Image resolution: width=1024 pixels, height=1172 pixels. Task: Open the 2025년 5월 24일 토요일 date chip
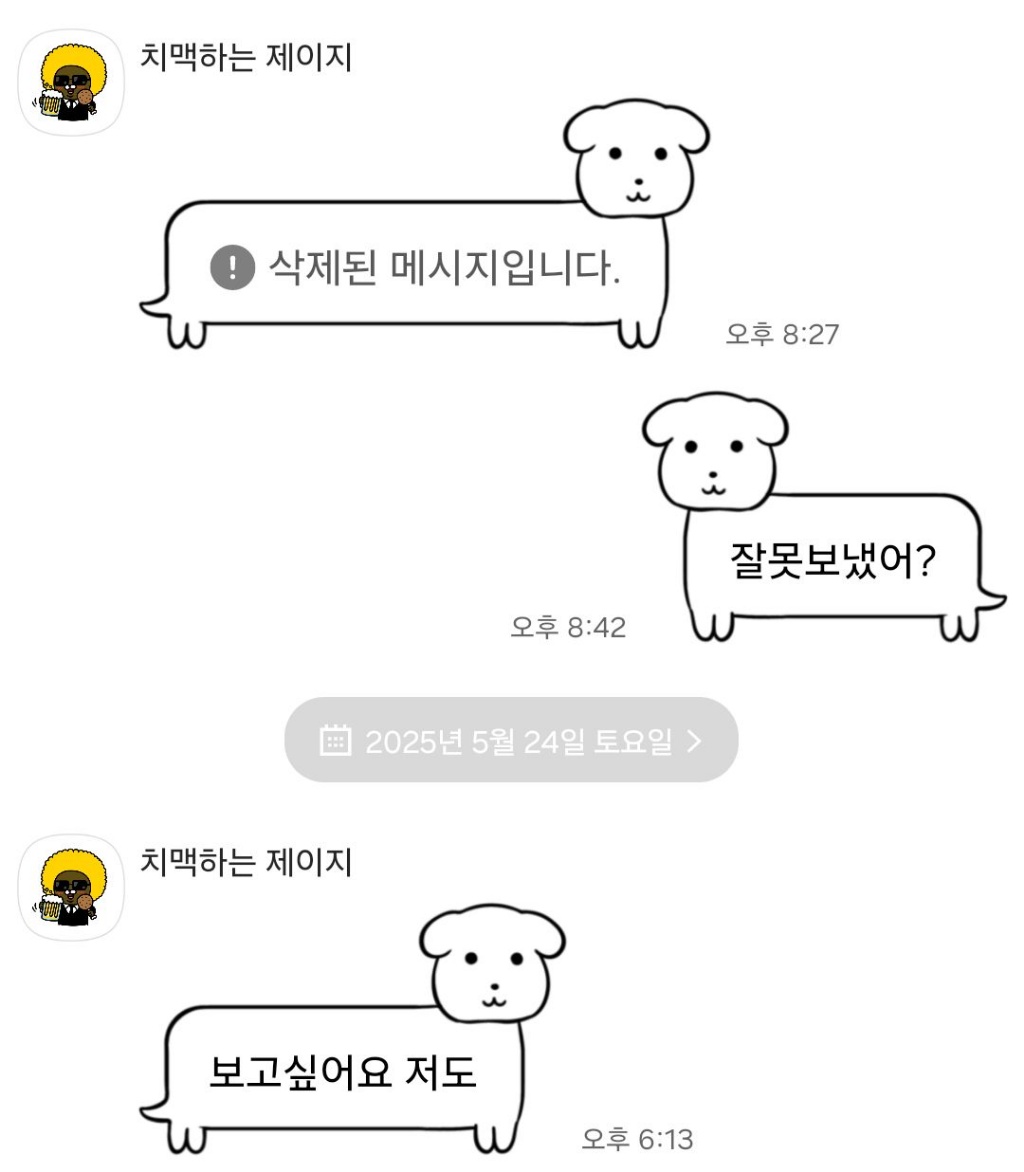pyautogui.click(x=511, y=740)
